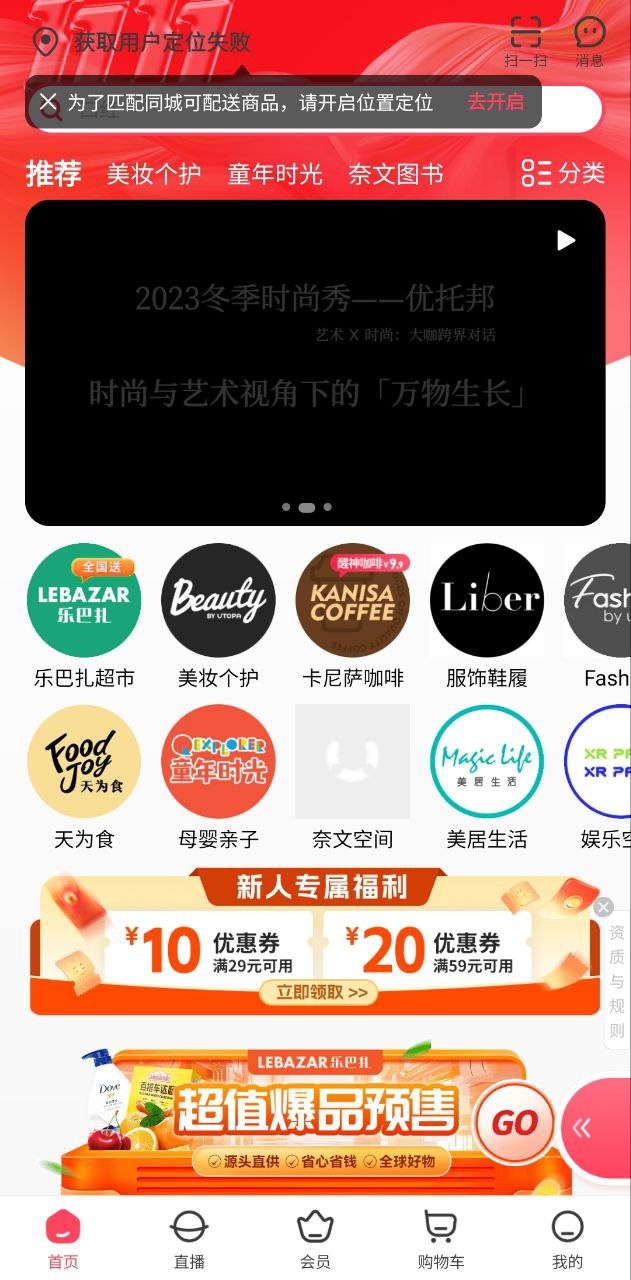Image resolution: width=631 pixels, height=1280 pixels.
Task: Switch to the 奈文图书 tab
Action: (x=395, y=174)
